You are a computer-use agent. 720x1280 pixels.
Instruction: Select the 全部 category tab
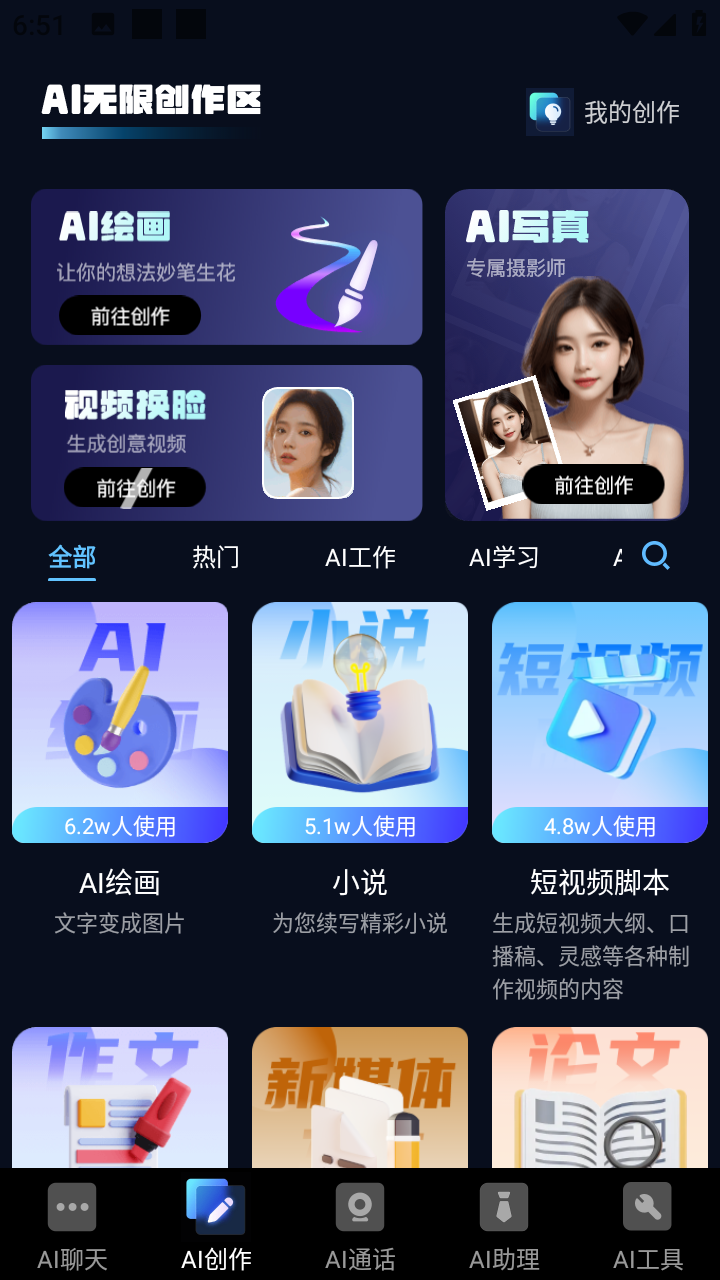pyautogui.click(x=72, y=557)
